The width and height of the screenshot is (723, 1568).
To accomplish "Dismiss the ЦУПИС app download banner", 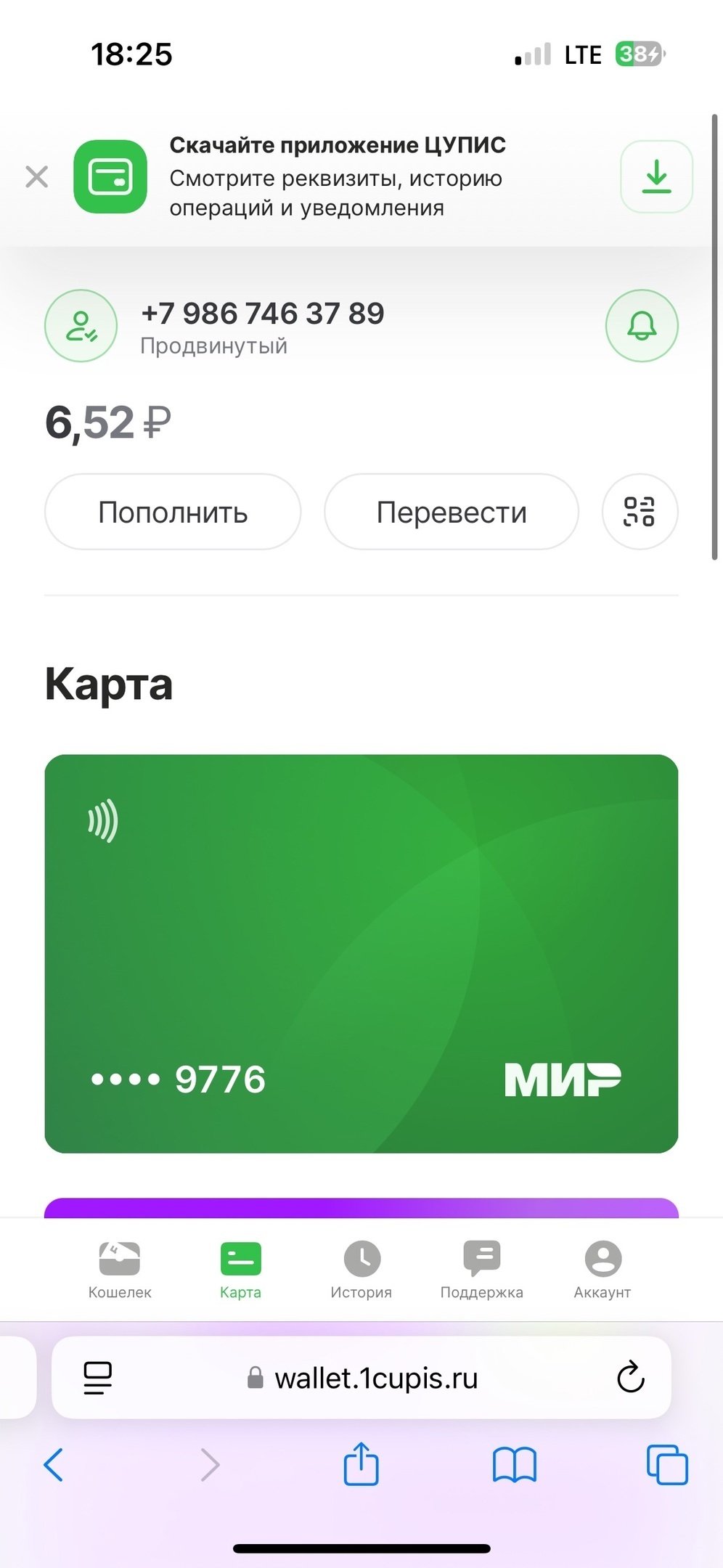I will (36, 176).
